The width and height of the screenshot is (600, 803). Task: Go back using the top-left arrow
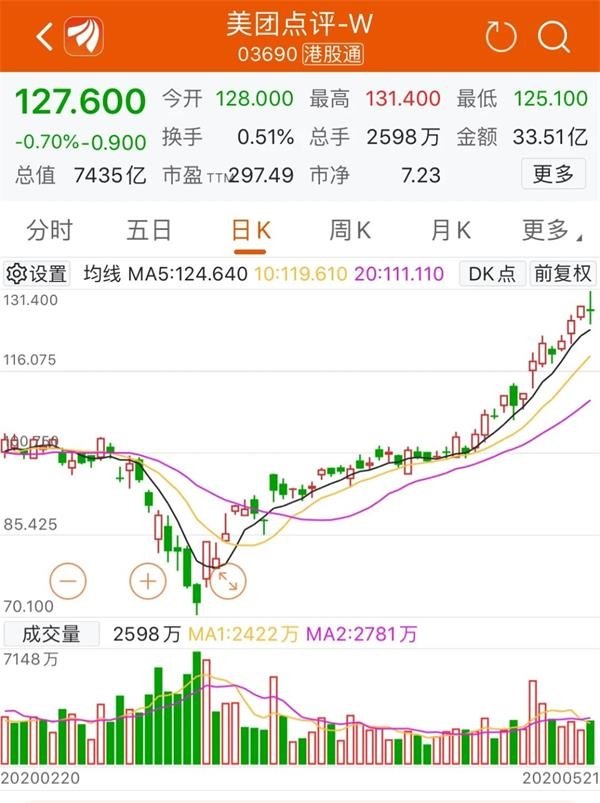(x=43, y=37)
